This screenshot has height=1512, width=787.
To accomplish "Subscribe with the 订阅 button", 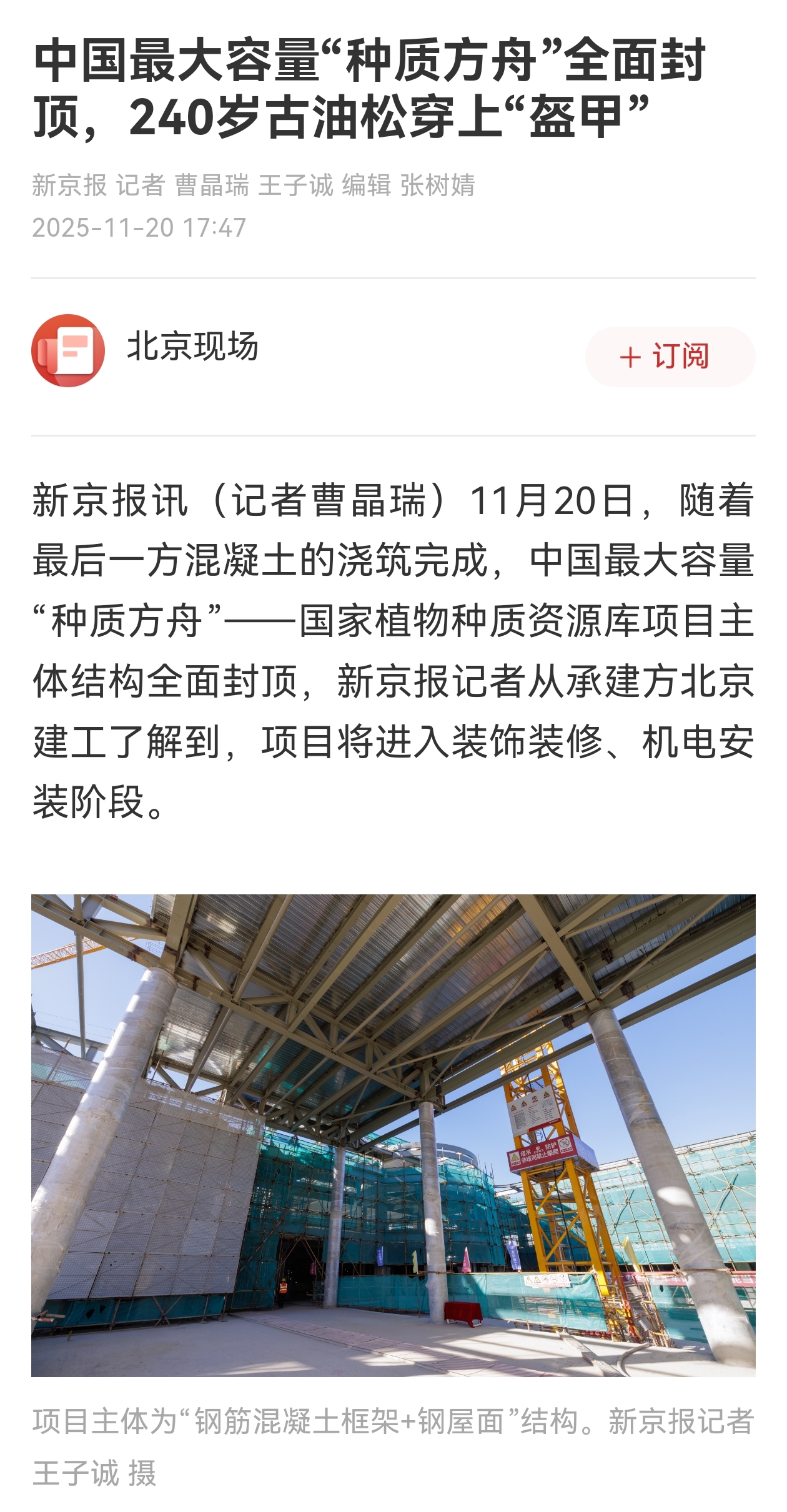I will [x=670, y=357].
